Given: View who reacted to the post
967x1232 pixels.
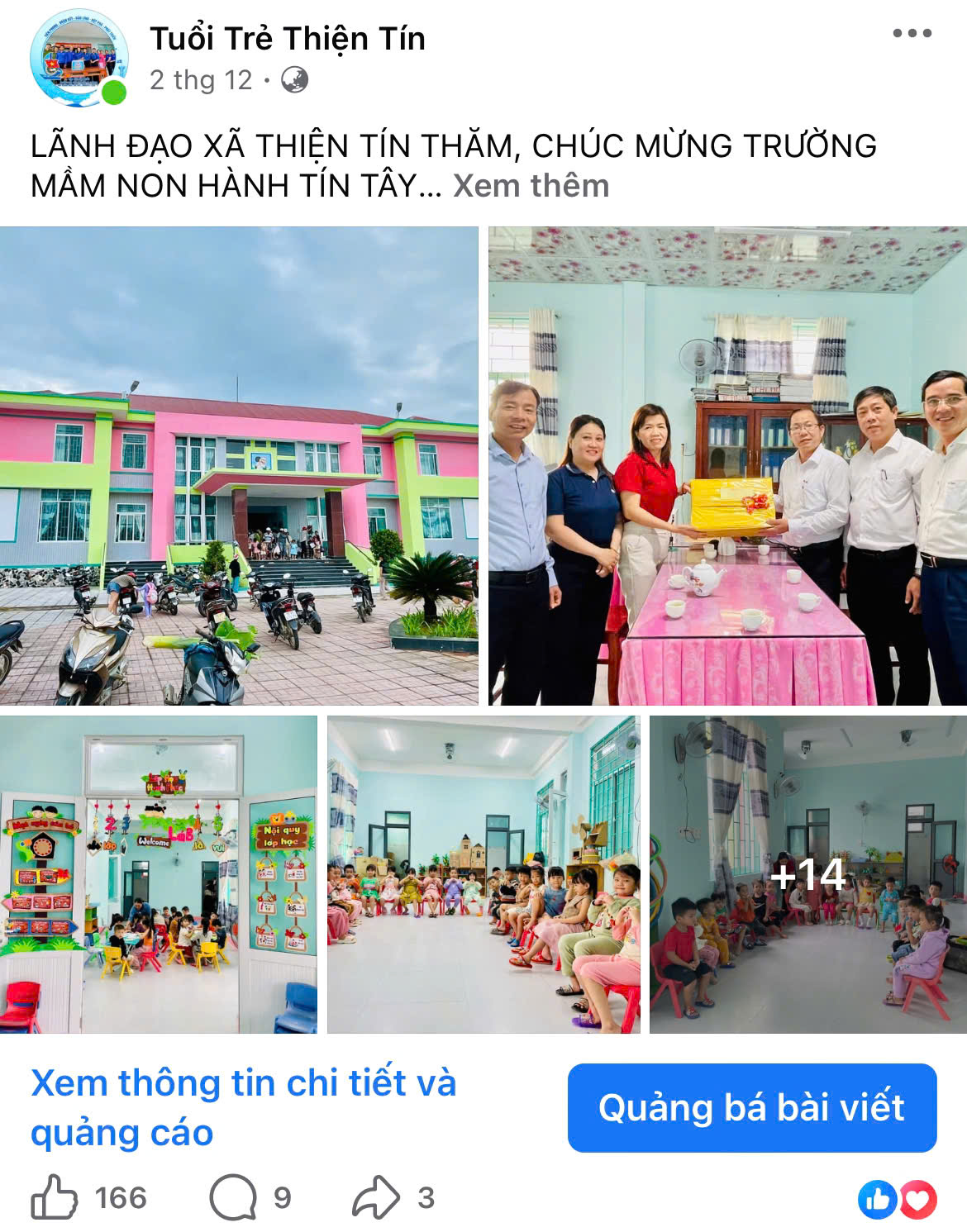Looking at the screenshot, I should click(897, 1200).
